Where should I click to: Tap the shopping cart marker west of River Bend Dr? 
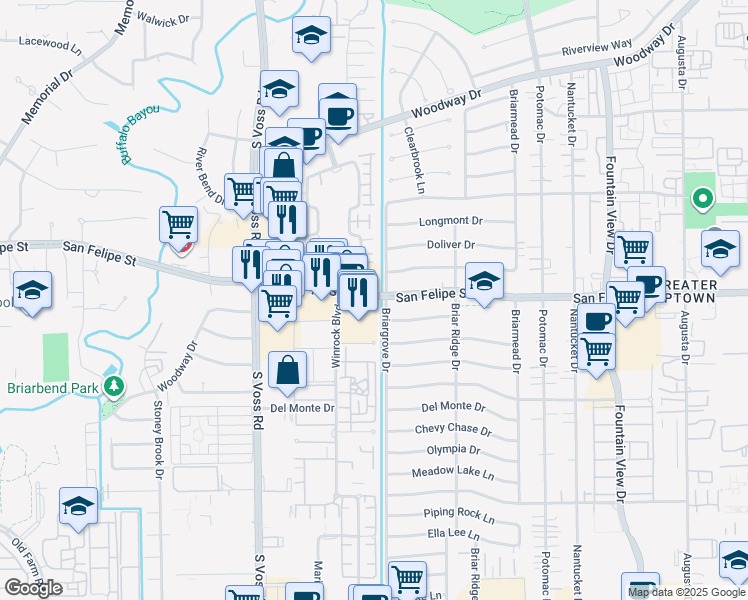point(179,224)
